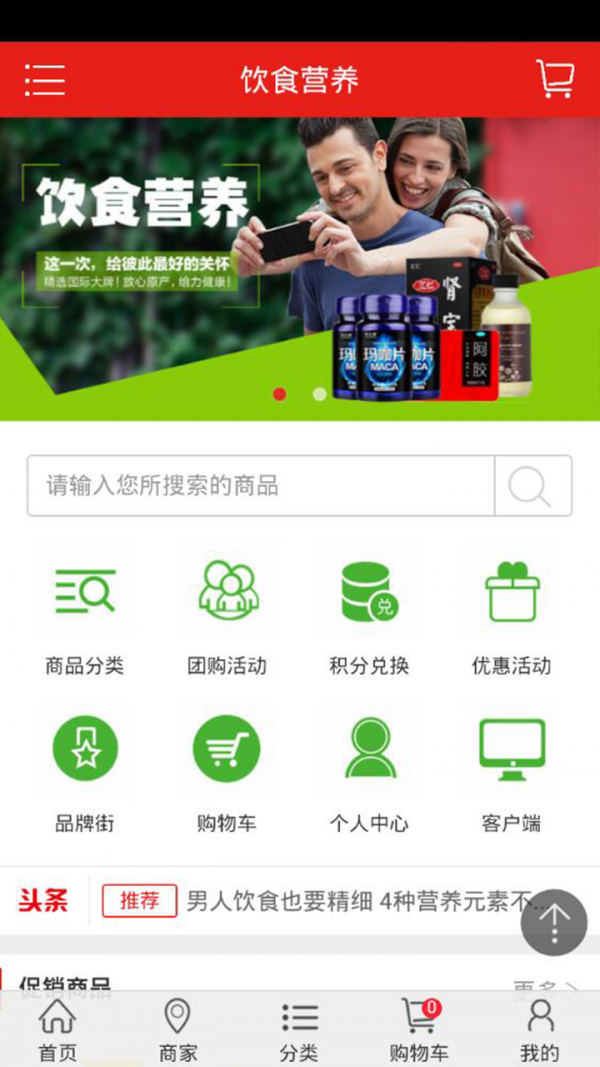The height and width of the screenshot is (1067, 600).
Task: Switch to 购物车 tab in bottom bar
Action: click(x=419, y=1030)
